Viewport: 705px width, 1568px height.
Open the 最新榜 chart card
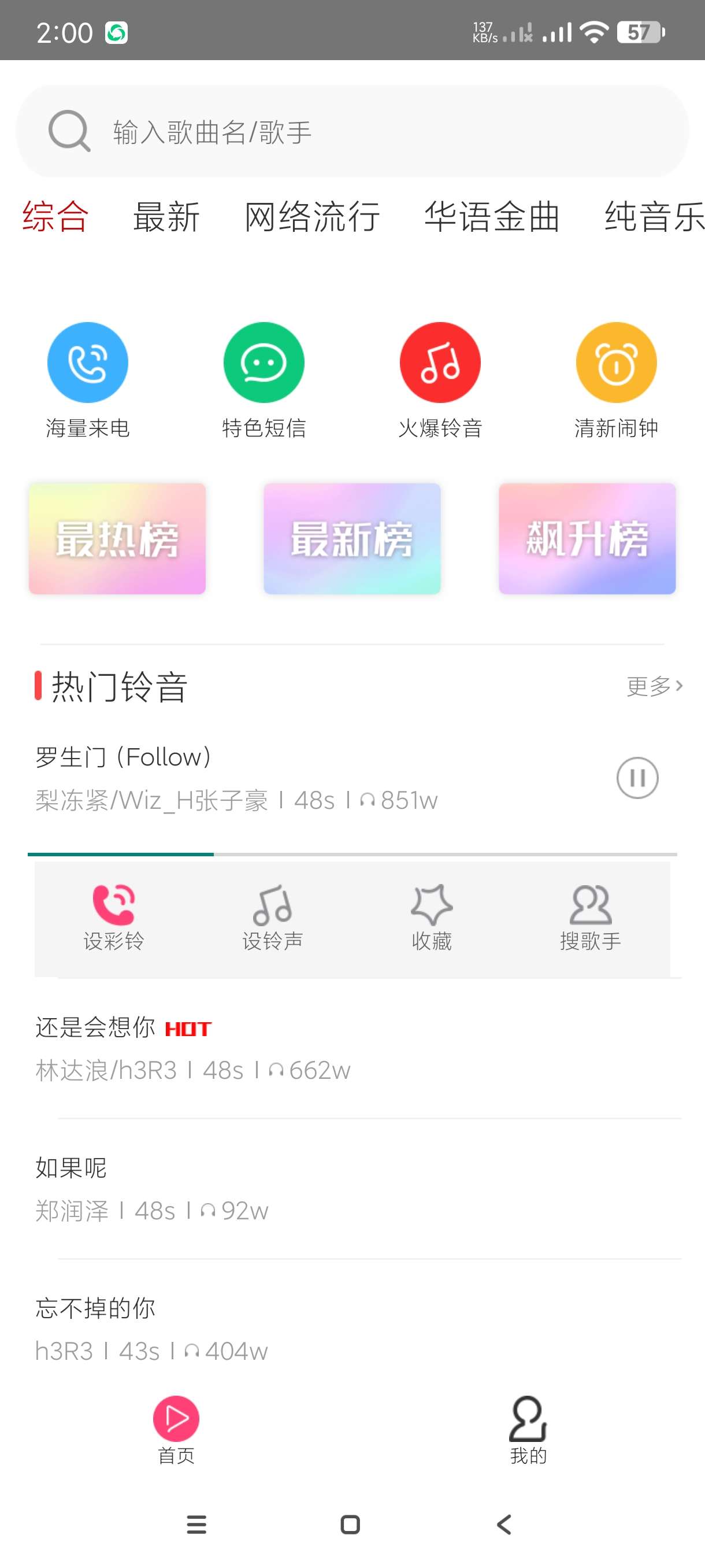coord(351,539)
